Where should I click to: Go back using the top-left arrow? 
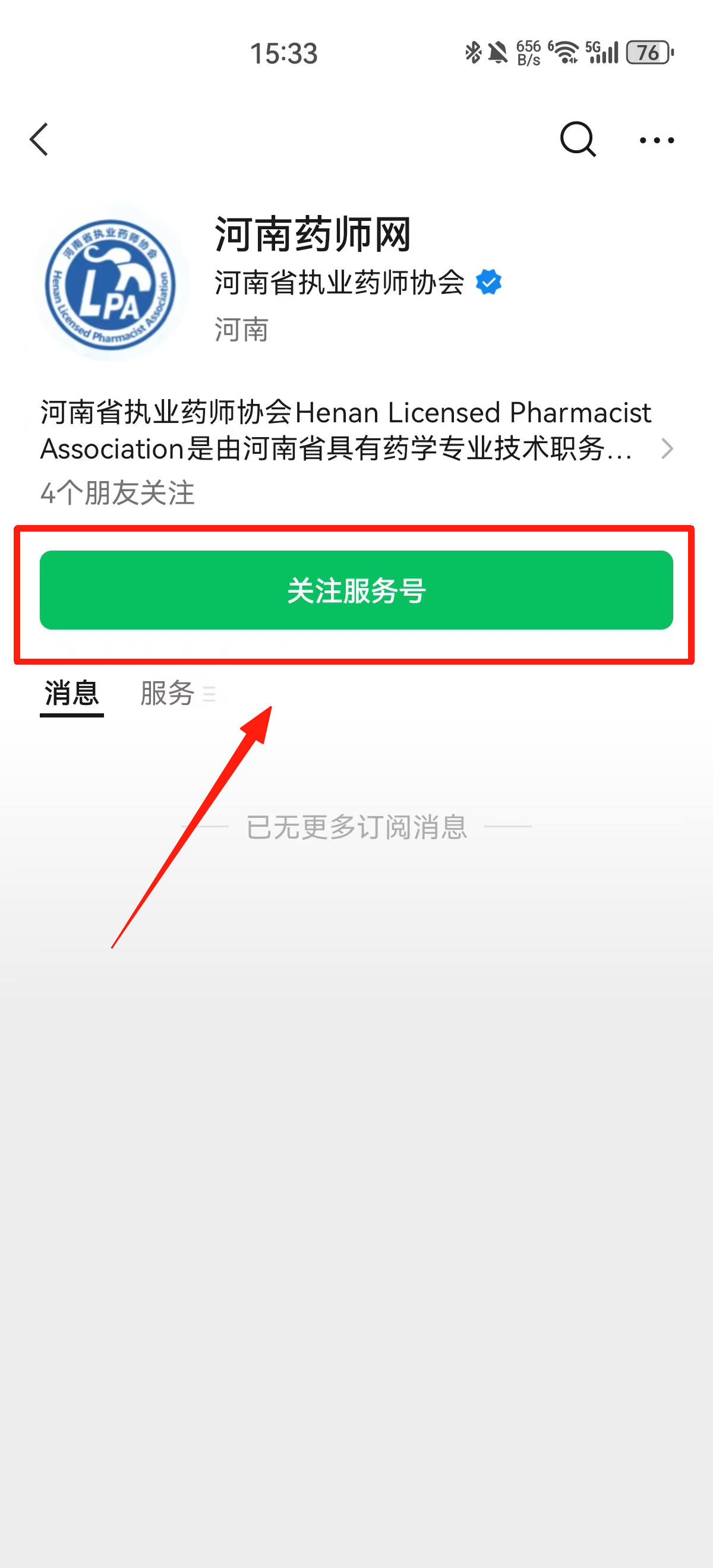click(39, 140)
